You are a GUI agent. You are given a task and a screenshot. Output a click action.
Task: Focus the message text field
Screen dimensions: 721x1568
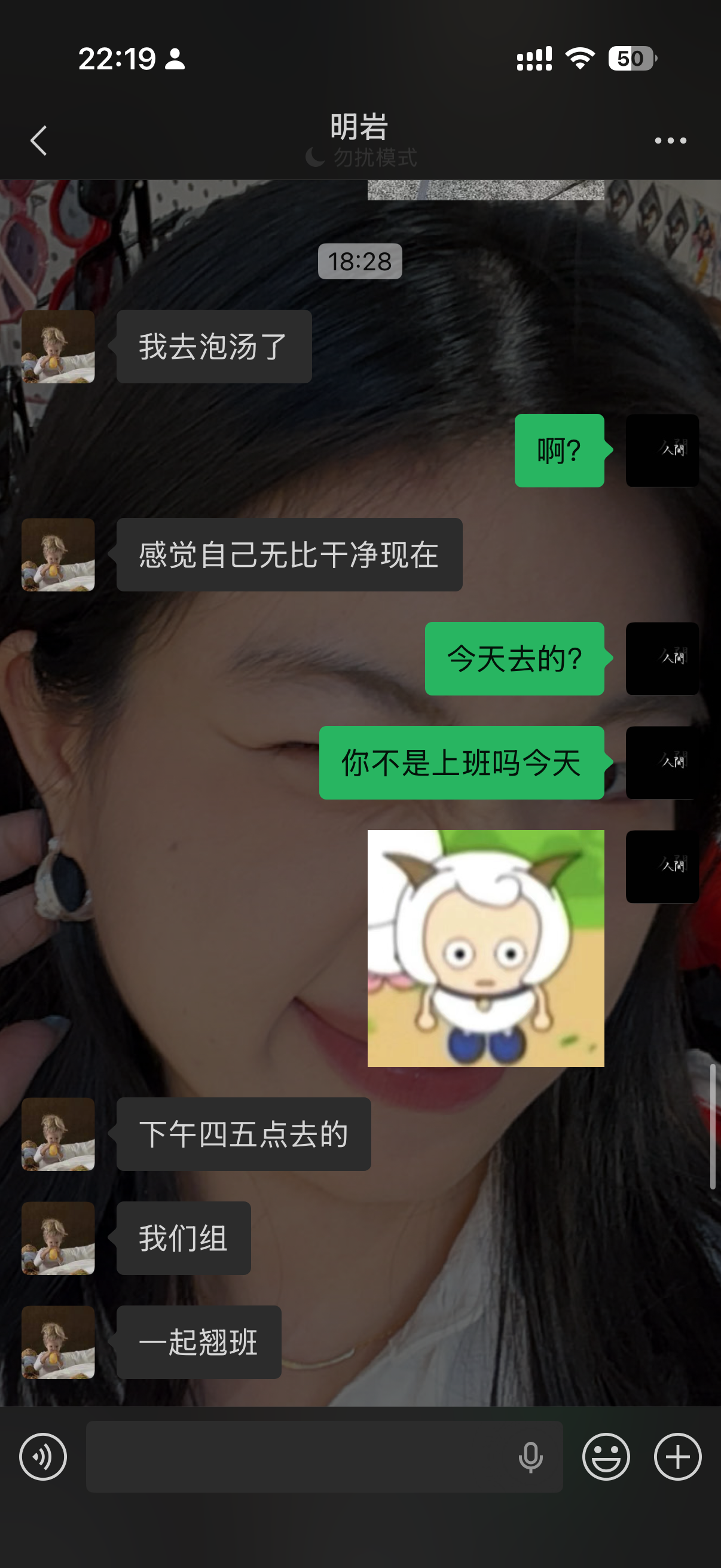298,1457
